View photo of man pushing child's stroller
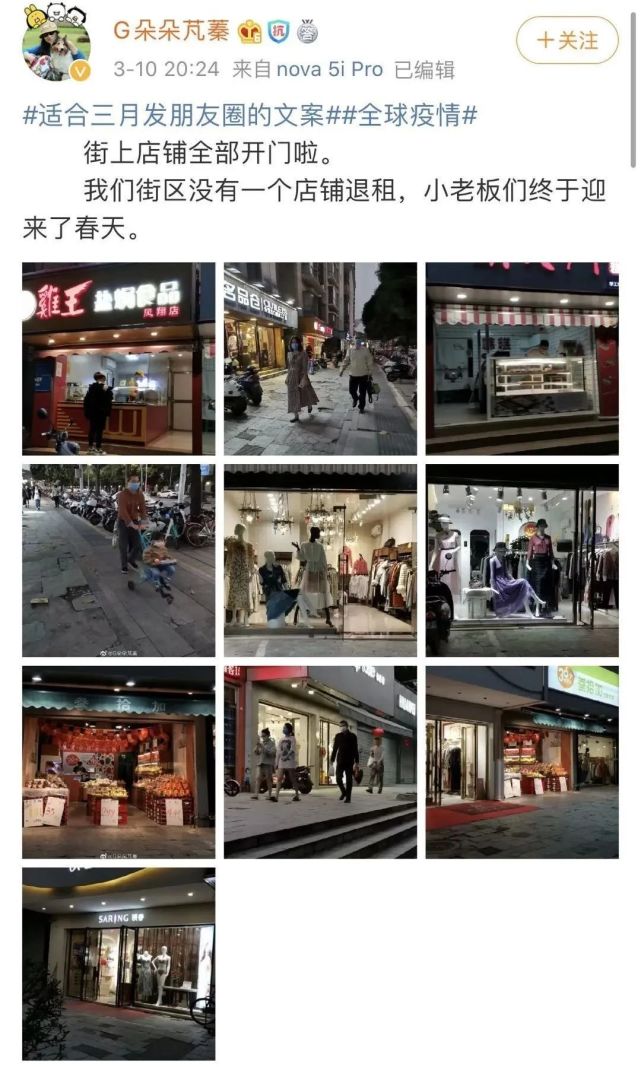The width and height of the screenshot is (641, 1067). coord(118,560)
